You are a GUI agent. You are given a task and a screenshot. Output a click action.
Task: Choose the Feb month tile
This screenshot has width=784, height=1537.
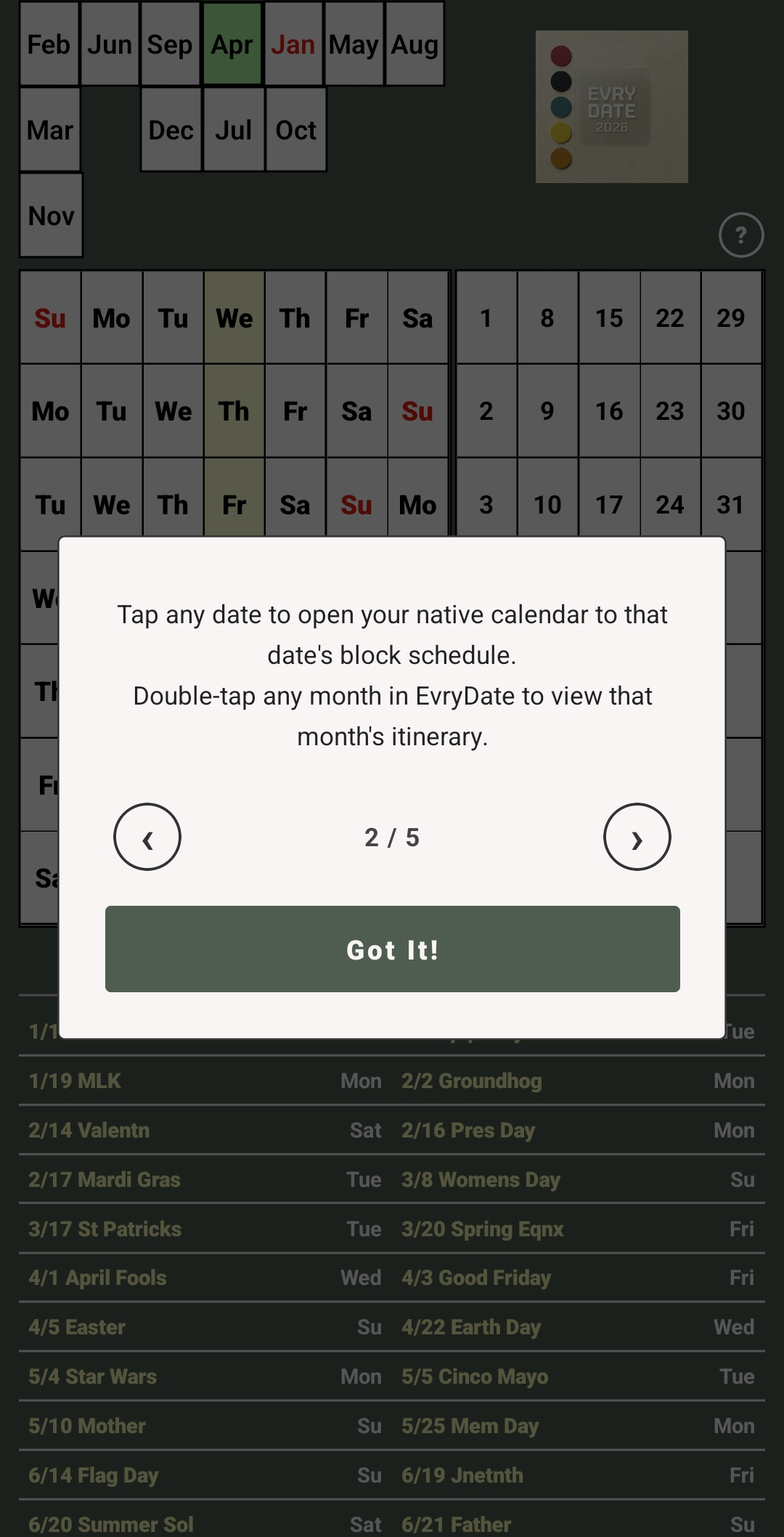click(49, 44)
